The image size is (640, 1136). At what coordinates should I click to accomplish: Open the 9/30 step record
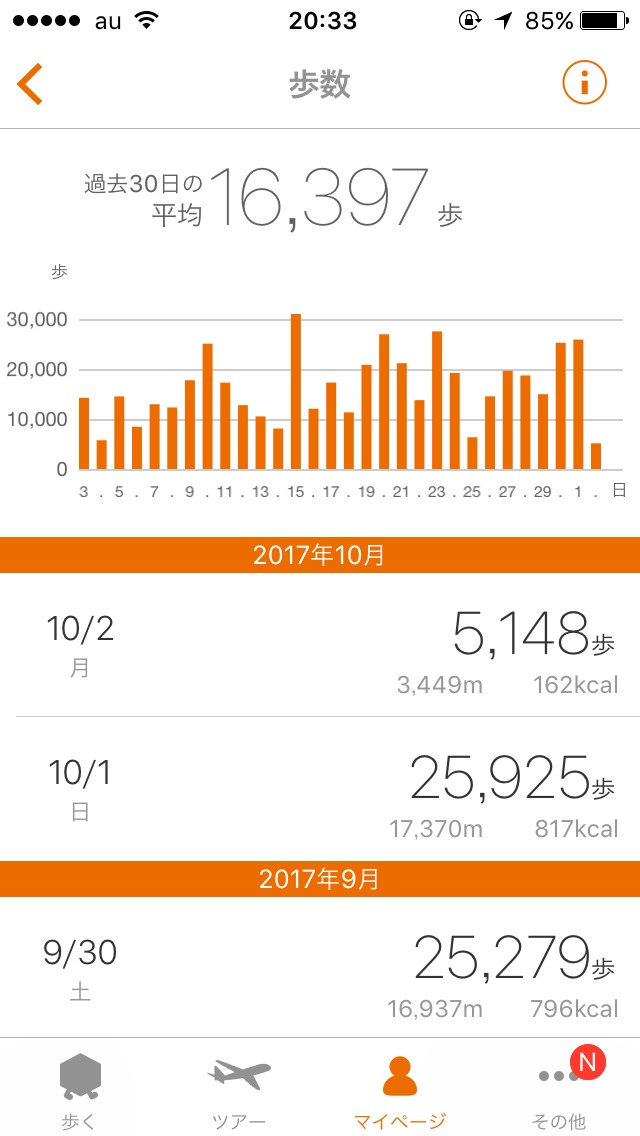pyautogui.click(x=320, y=967)
